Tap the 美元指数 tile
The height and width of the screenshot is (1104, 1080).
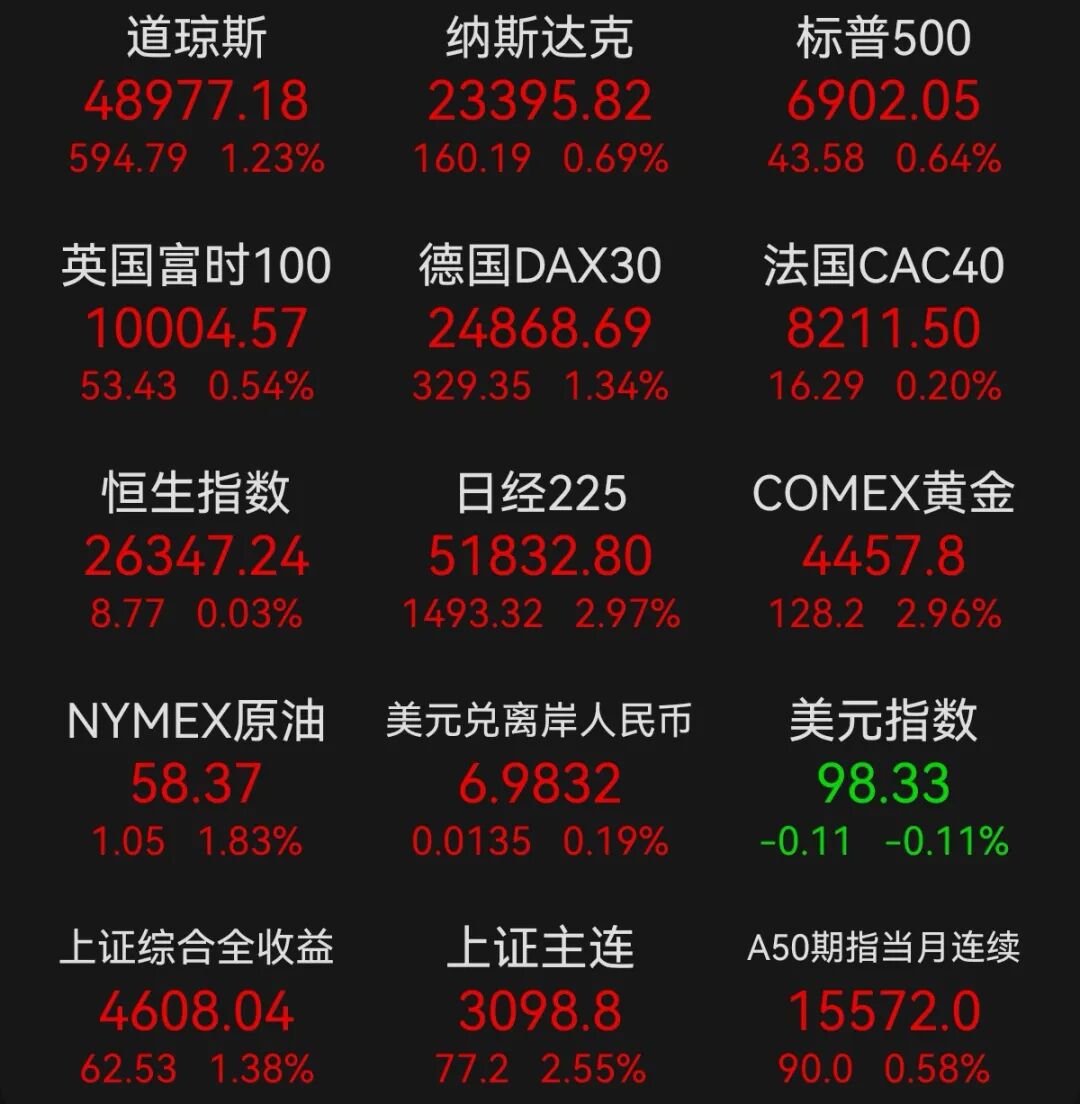point(884,779)
